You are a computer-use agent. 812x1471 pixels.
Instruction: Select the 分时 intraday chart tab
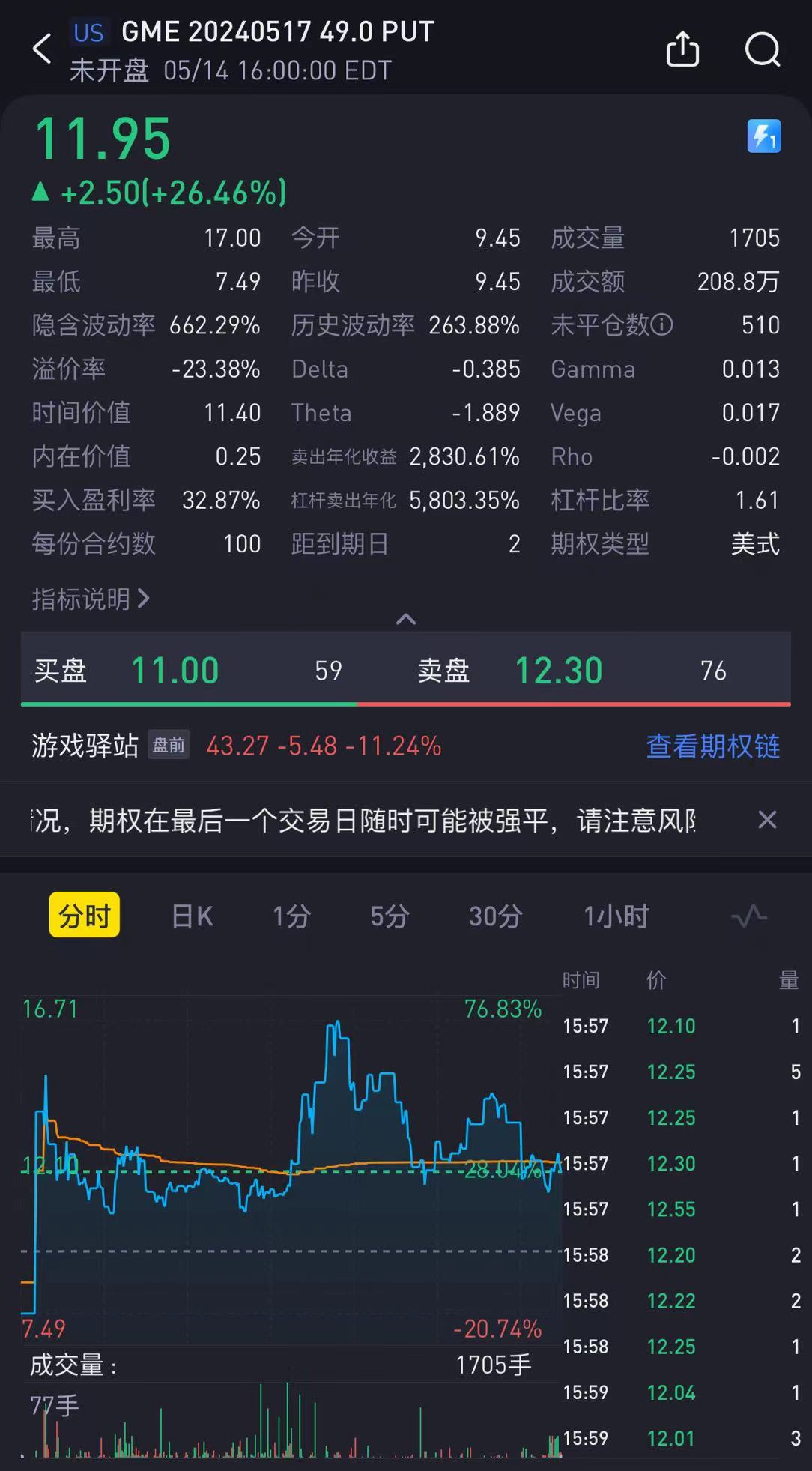85,916
